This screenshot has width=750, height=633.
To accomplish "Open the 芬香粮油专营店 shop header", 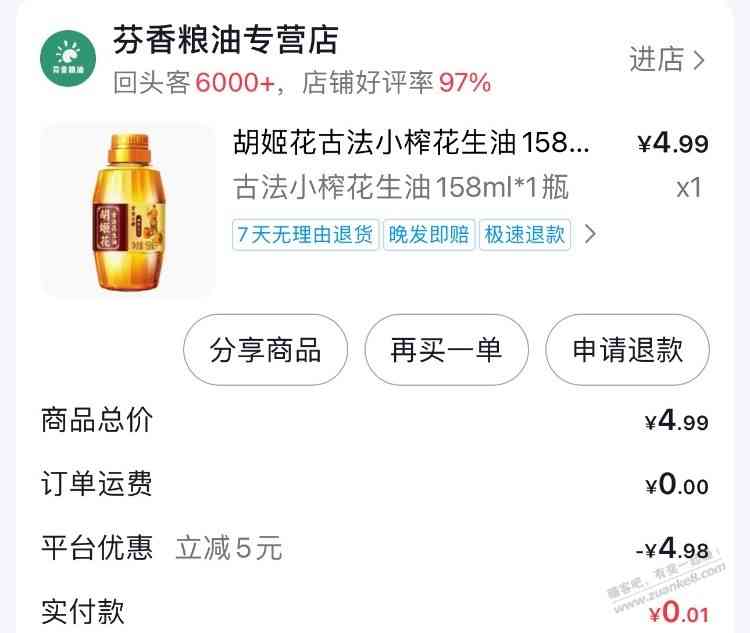I will click(225, 41).
